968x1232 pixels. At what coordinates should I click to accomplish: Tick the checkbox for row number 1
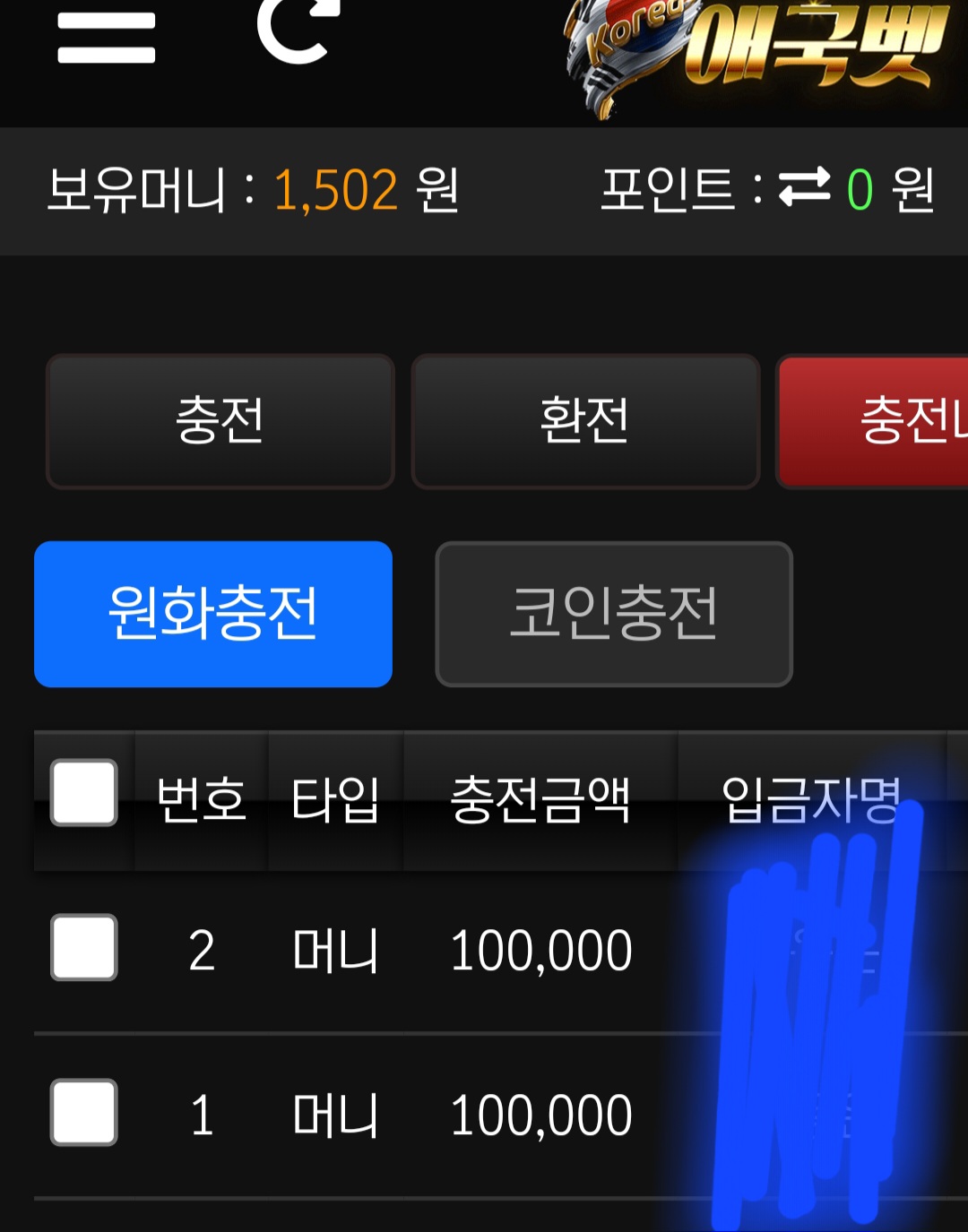pos(84,1113)
